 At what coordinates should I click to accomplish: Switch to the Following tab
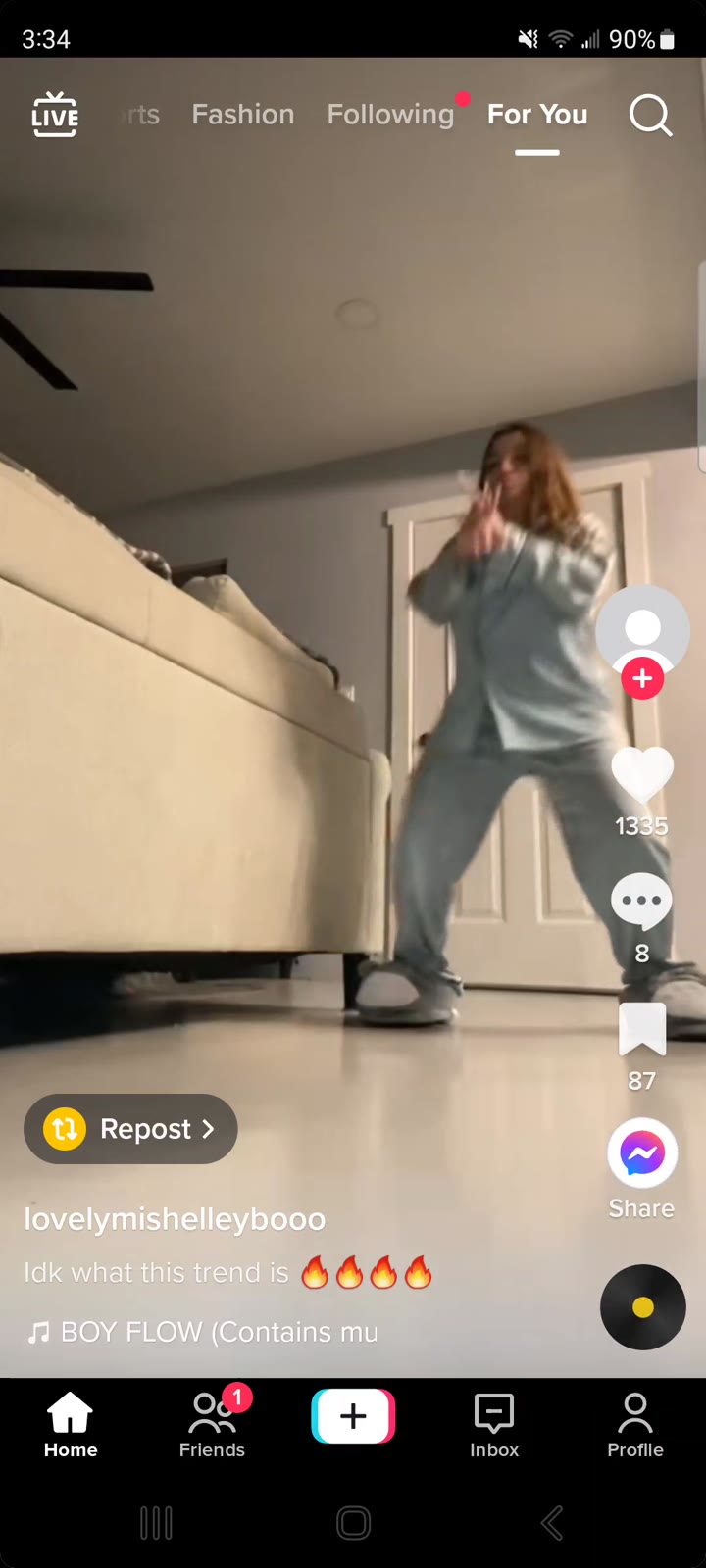(x=390, y=115)
